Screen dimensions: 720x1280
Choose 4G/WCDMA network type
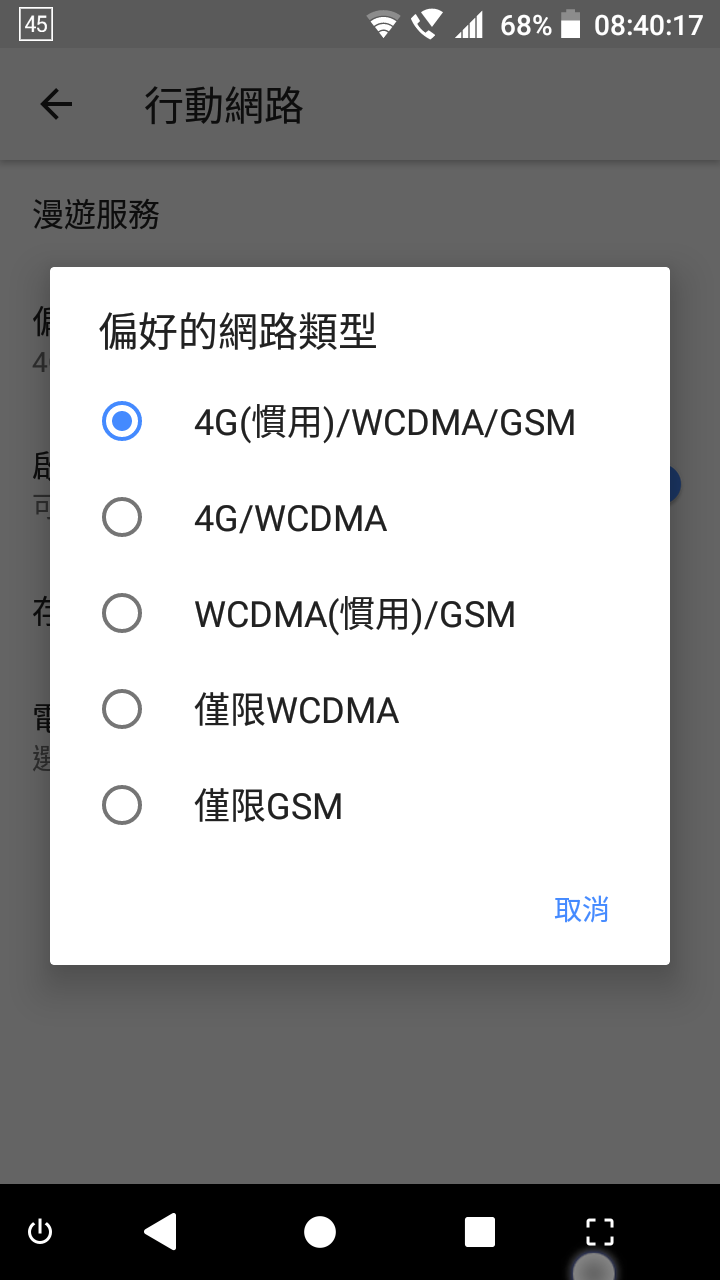[360, 518]
